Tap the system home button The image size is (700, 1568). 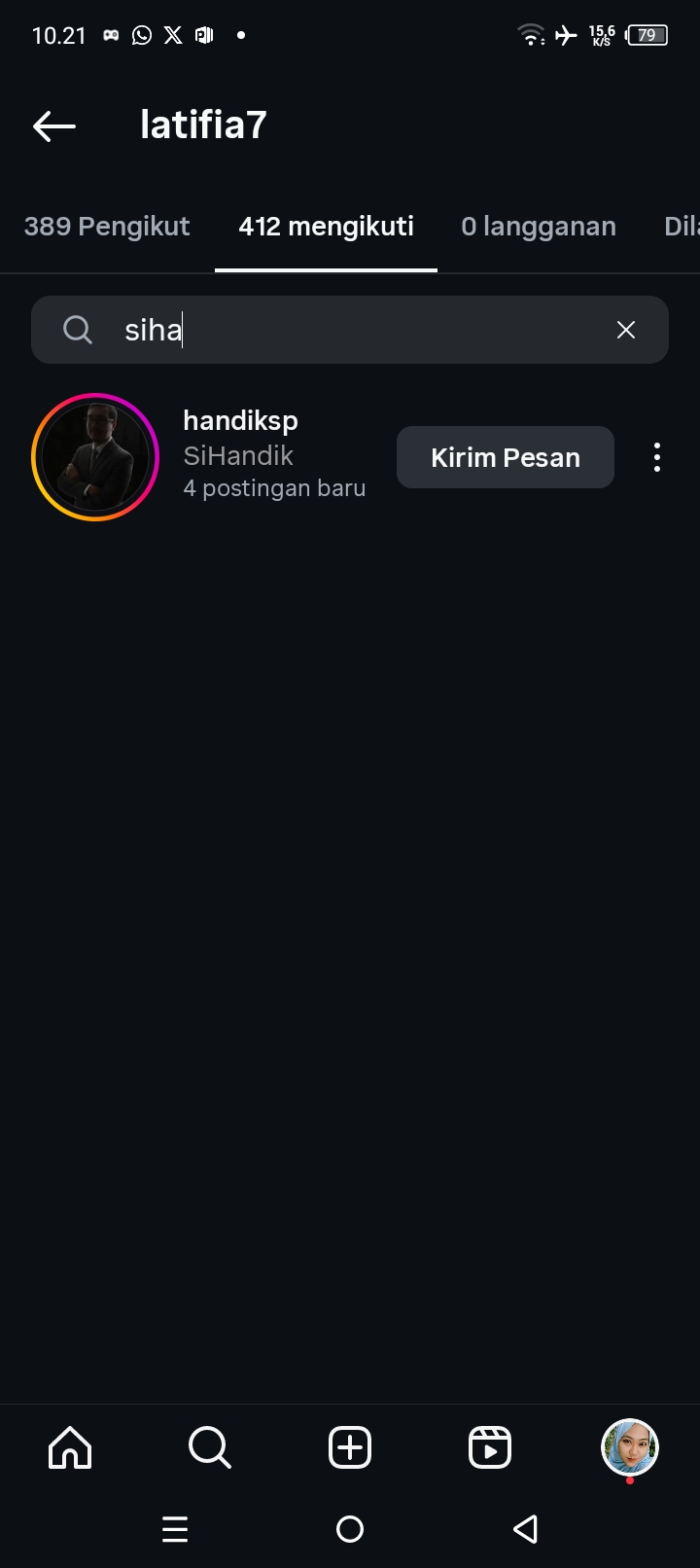point(350,1529)
